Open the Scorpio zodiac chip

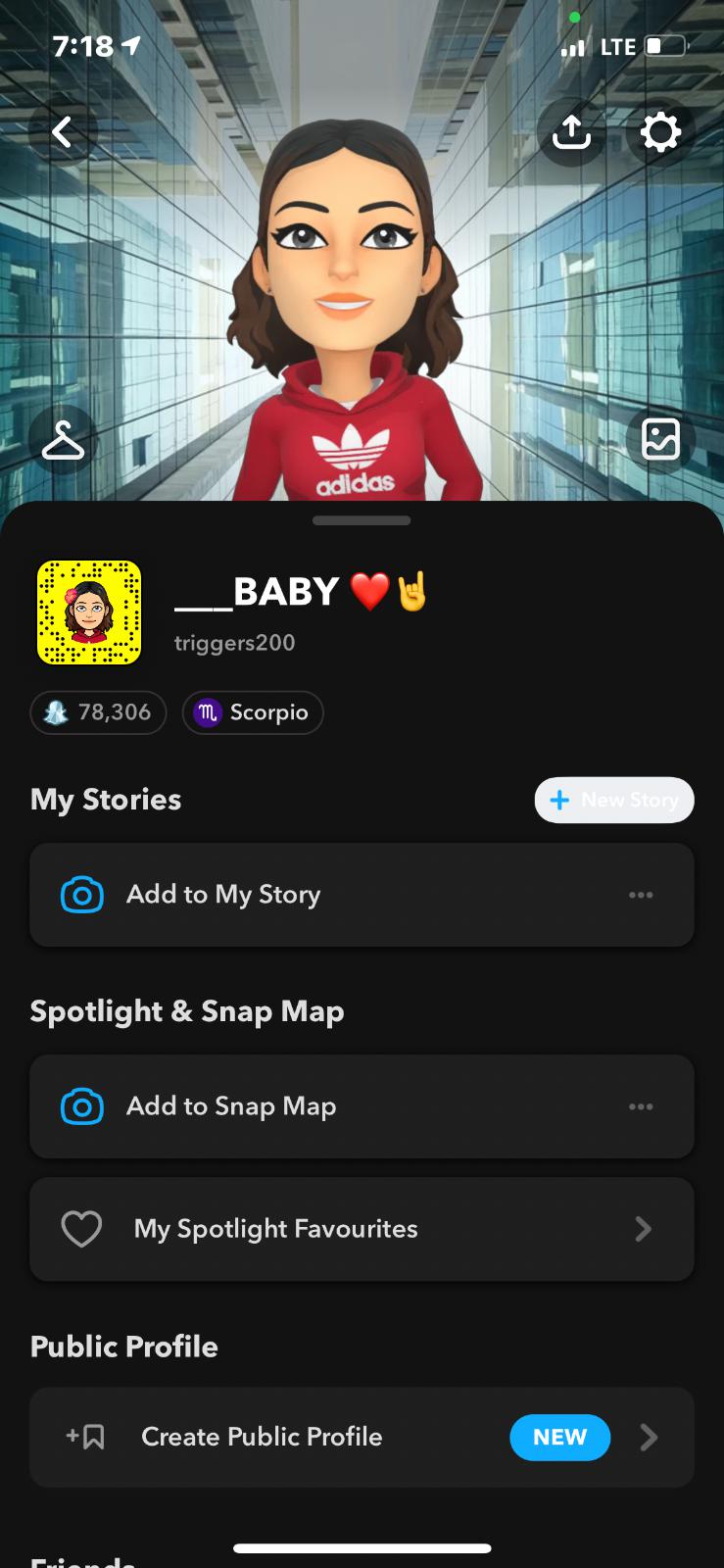click(x=253, y=712)
